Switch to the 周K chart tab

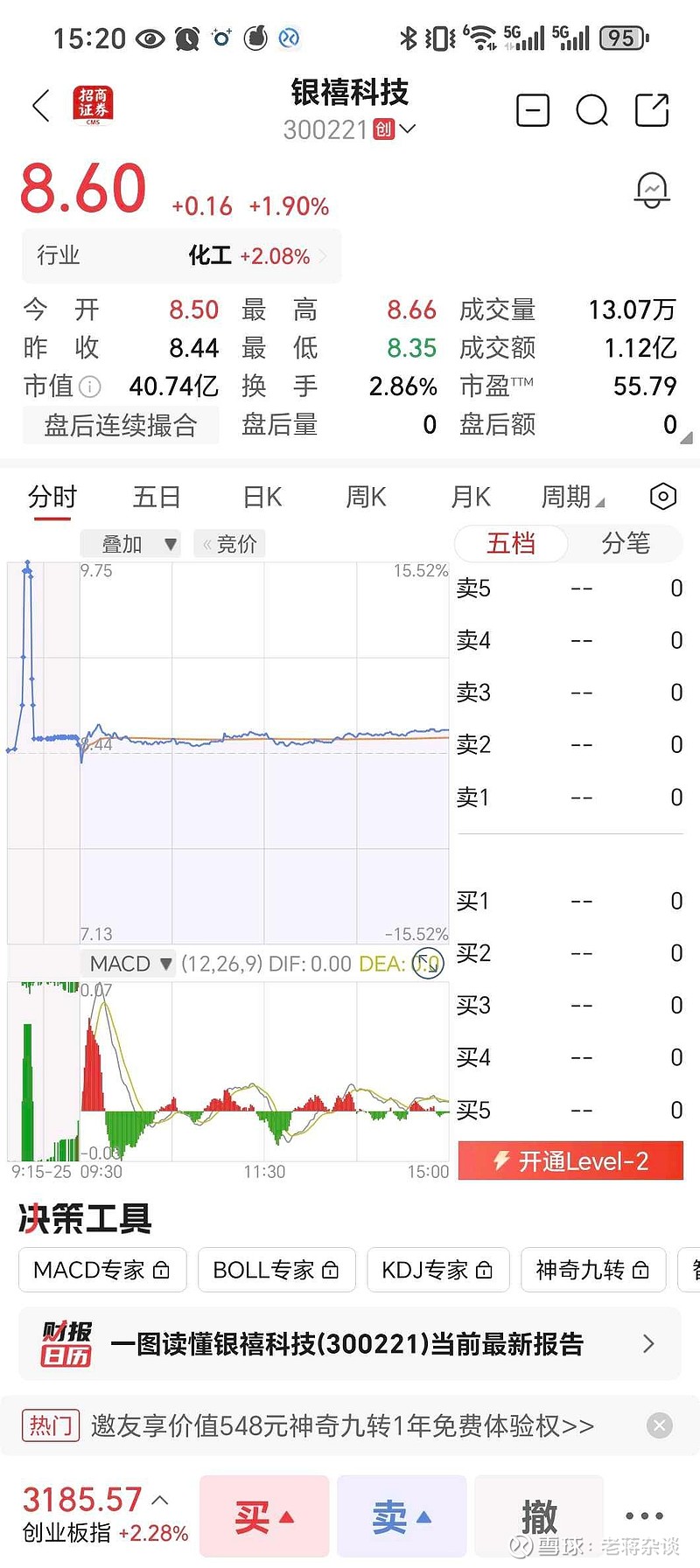(366, 497)
